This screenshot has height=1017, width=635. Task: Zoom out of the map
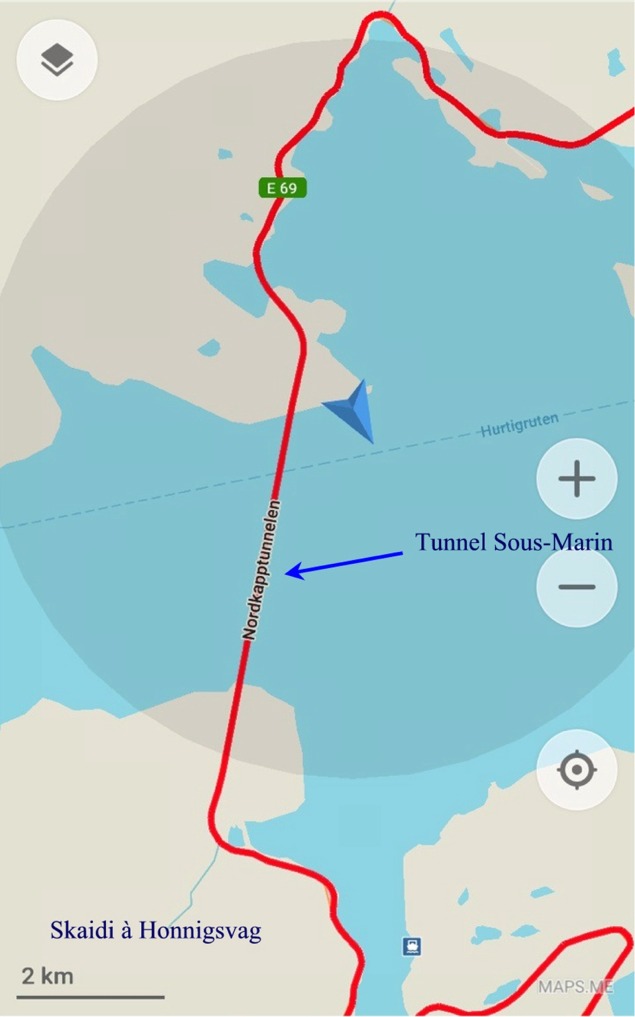click(576, 588)
